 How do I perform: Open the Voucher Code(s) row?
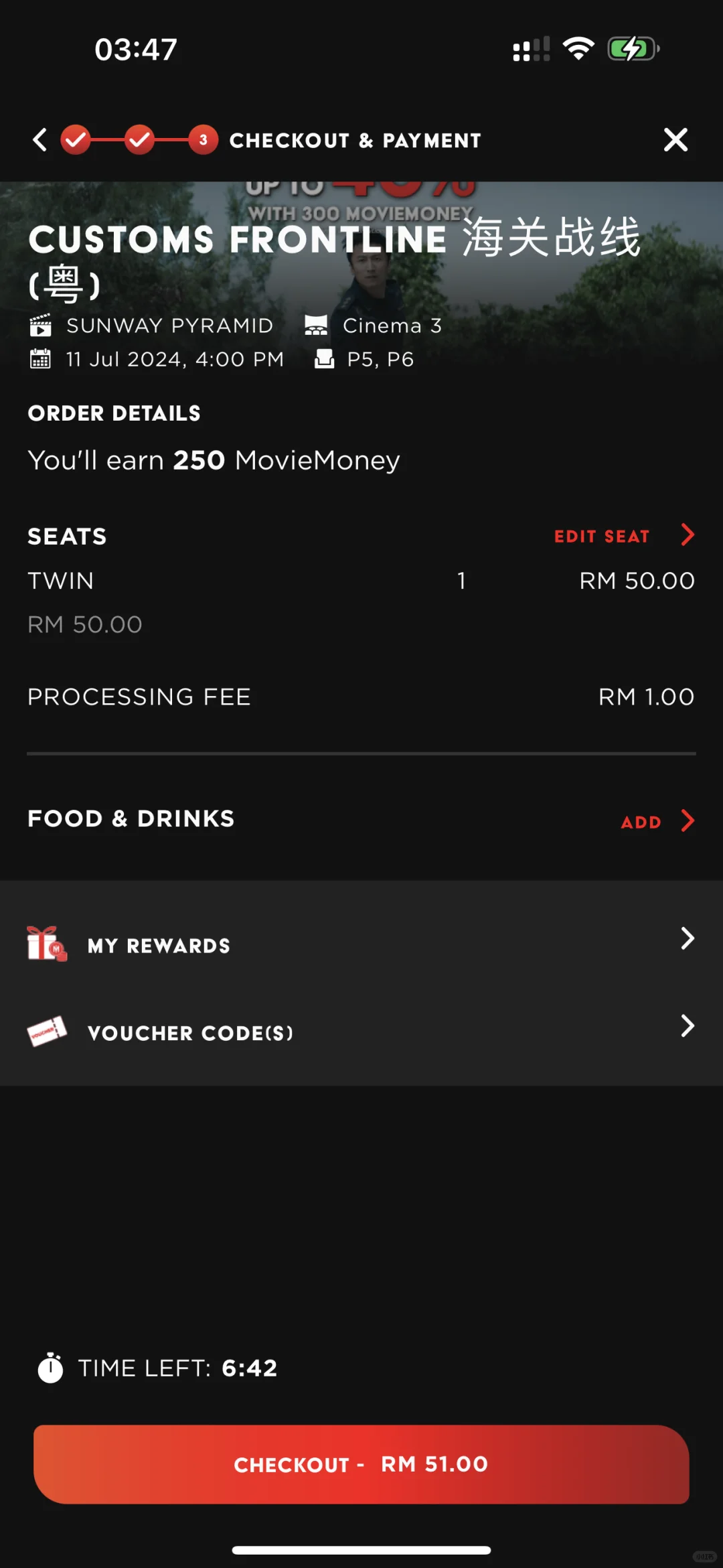point(361,1032)
